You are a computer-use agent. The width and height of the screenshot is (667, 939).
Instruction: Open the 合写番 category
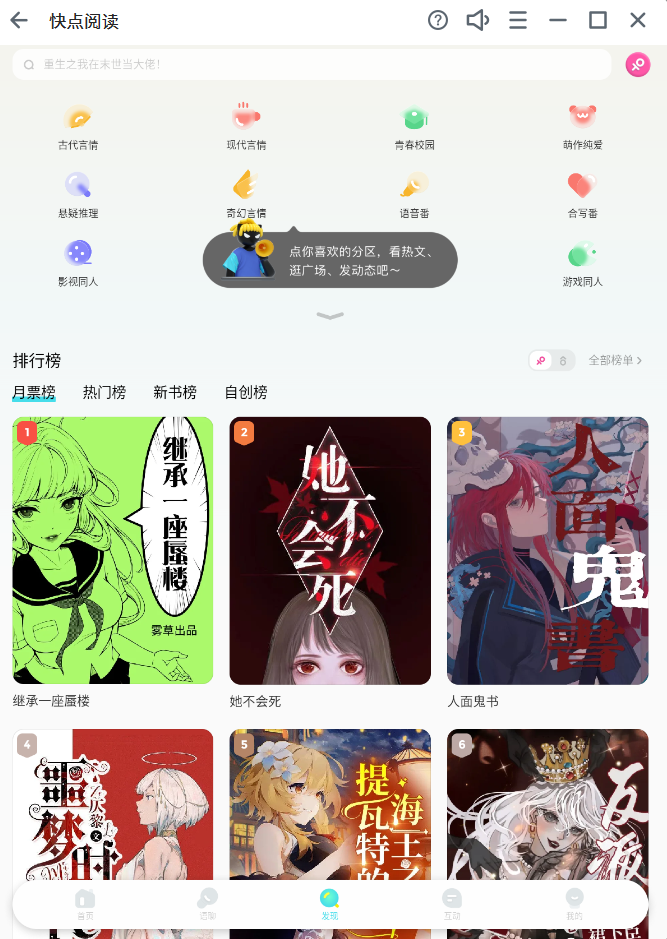coord(582,195)
